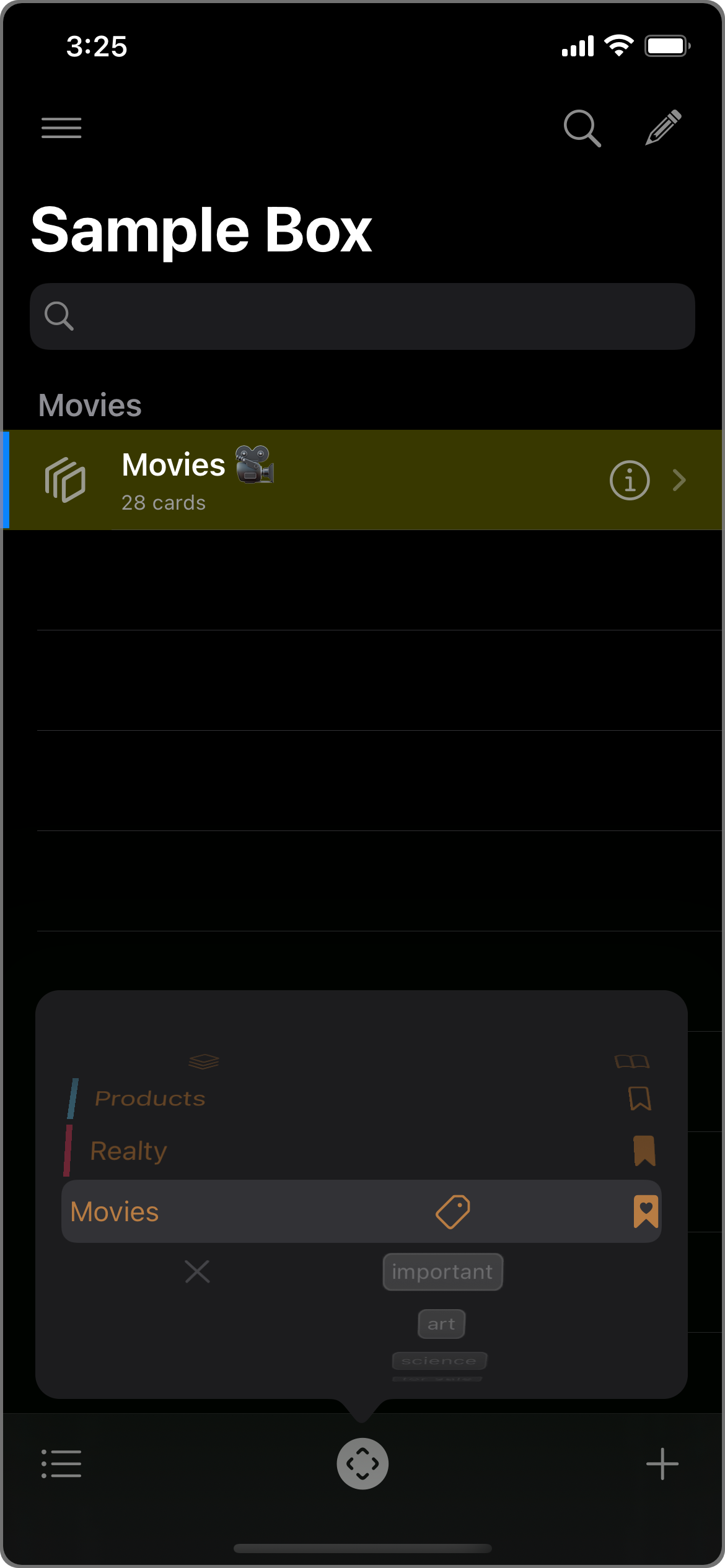
Task: Show info for the Movies stack
Action: click(x=630, y=480)
